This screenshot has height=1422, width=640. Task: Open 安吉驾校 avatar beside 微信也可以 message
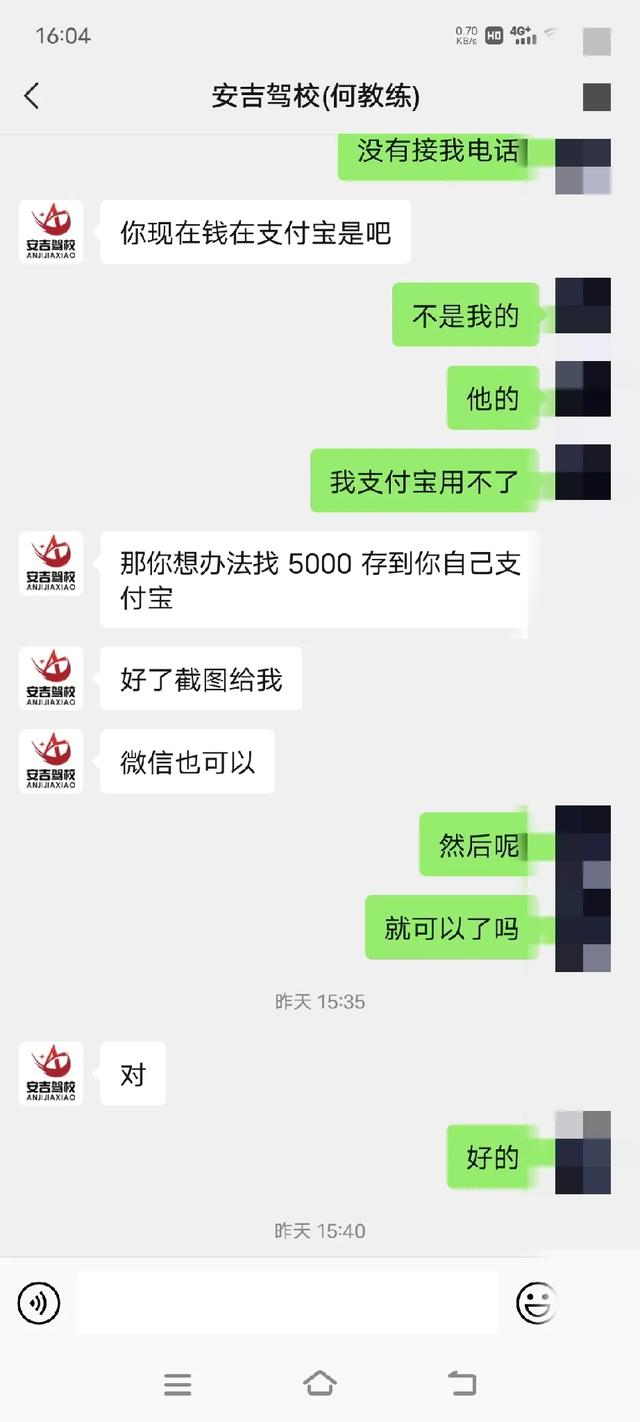[51, 762]
